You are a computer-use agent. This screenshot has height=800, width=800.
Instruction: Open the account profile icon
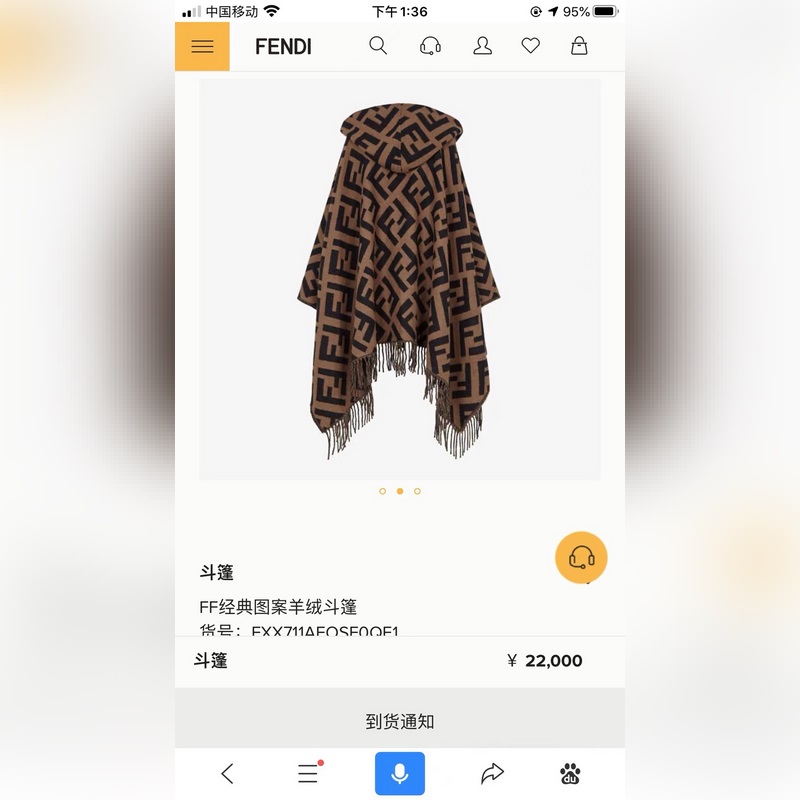(483, 46)
